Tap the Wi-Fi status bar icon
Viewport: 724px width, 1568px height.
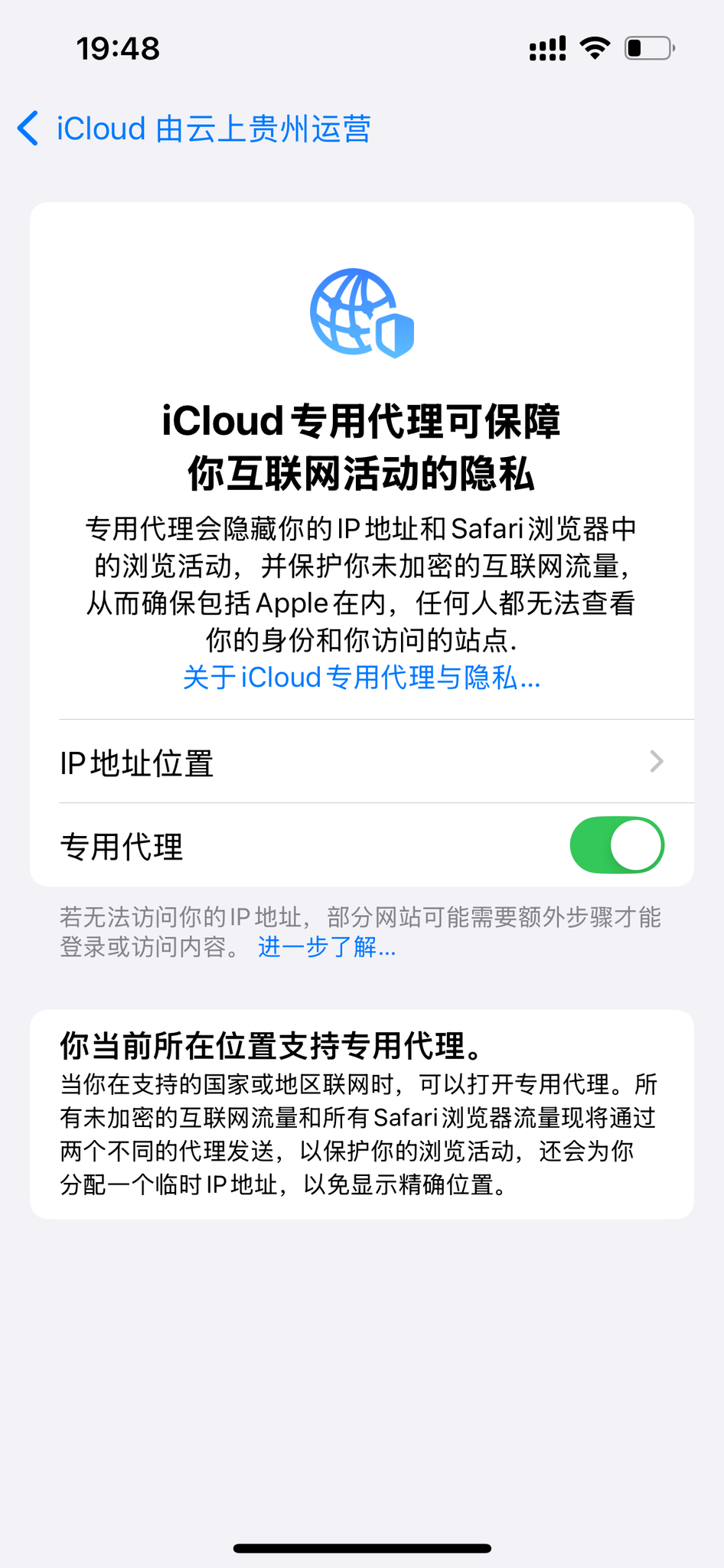point(594,47)
